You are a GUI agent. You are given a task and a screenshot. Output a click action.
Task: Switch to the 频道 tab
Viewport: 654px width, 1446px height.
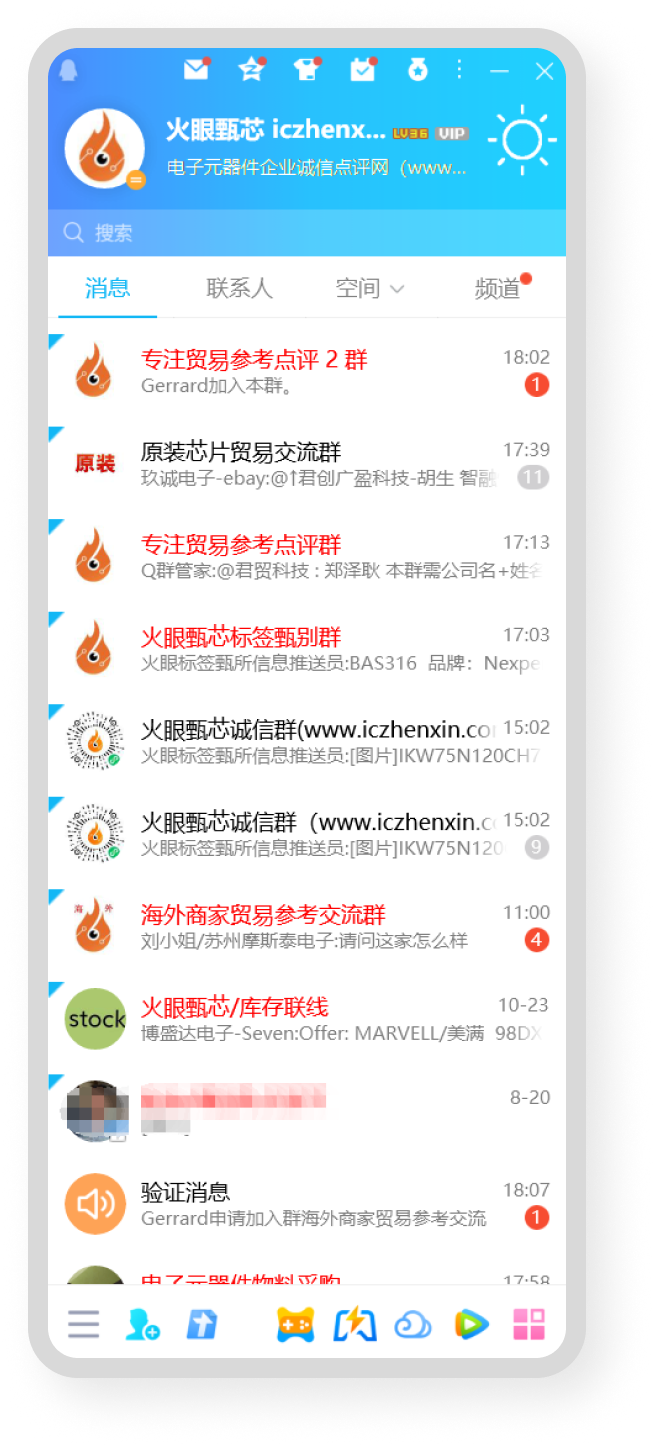click(x=497, y=289)
